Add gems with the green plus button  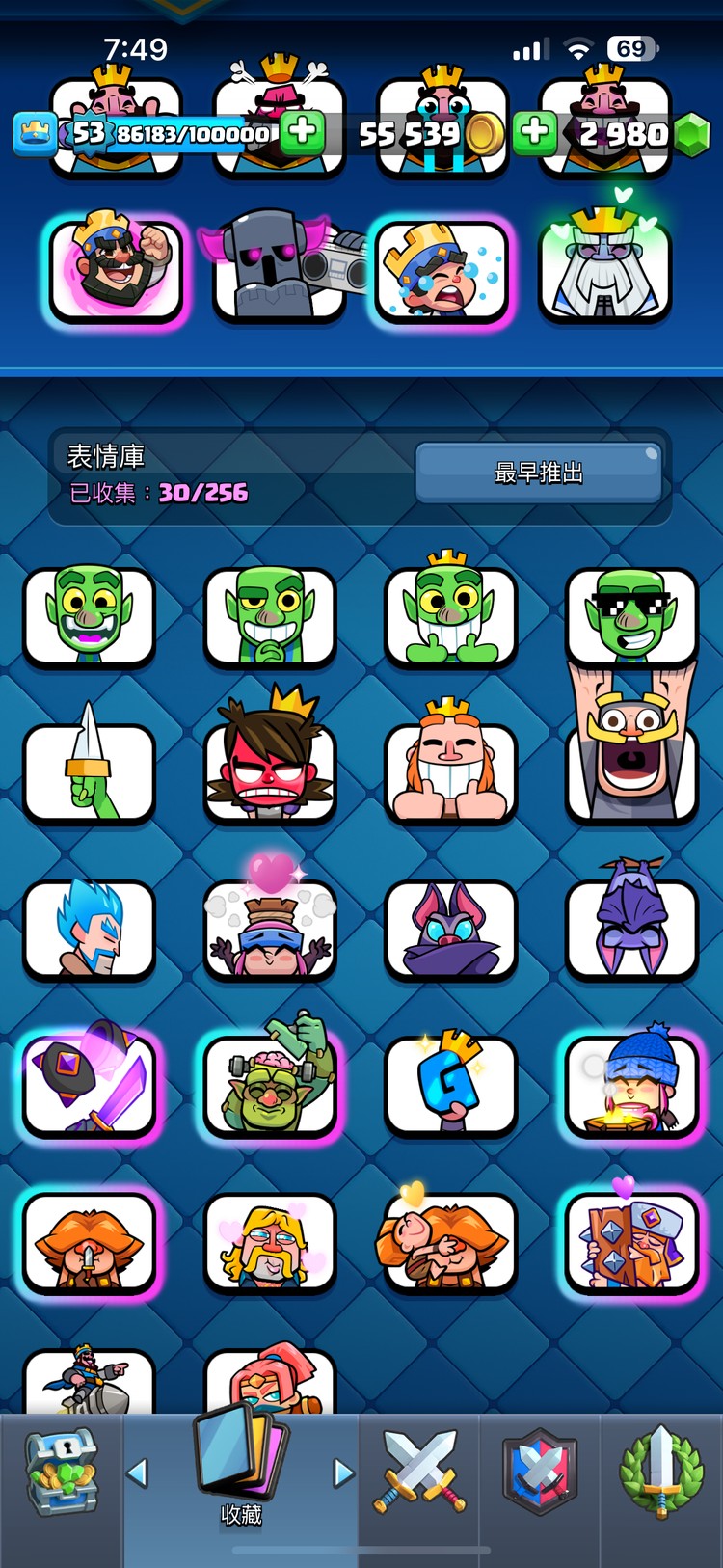(x=534, y=132)
